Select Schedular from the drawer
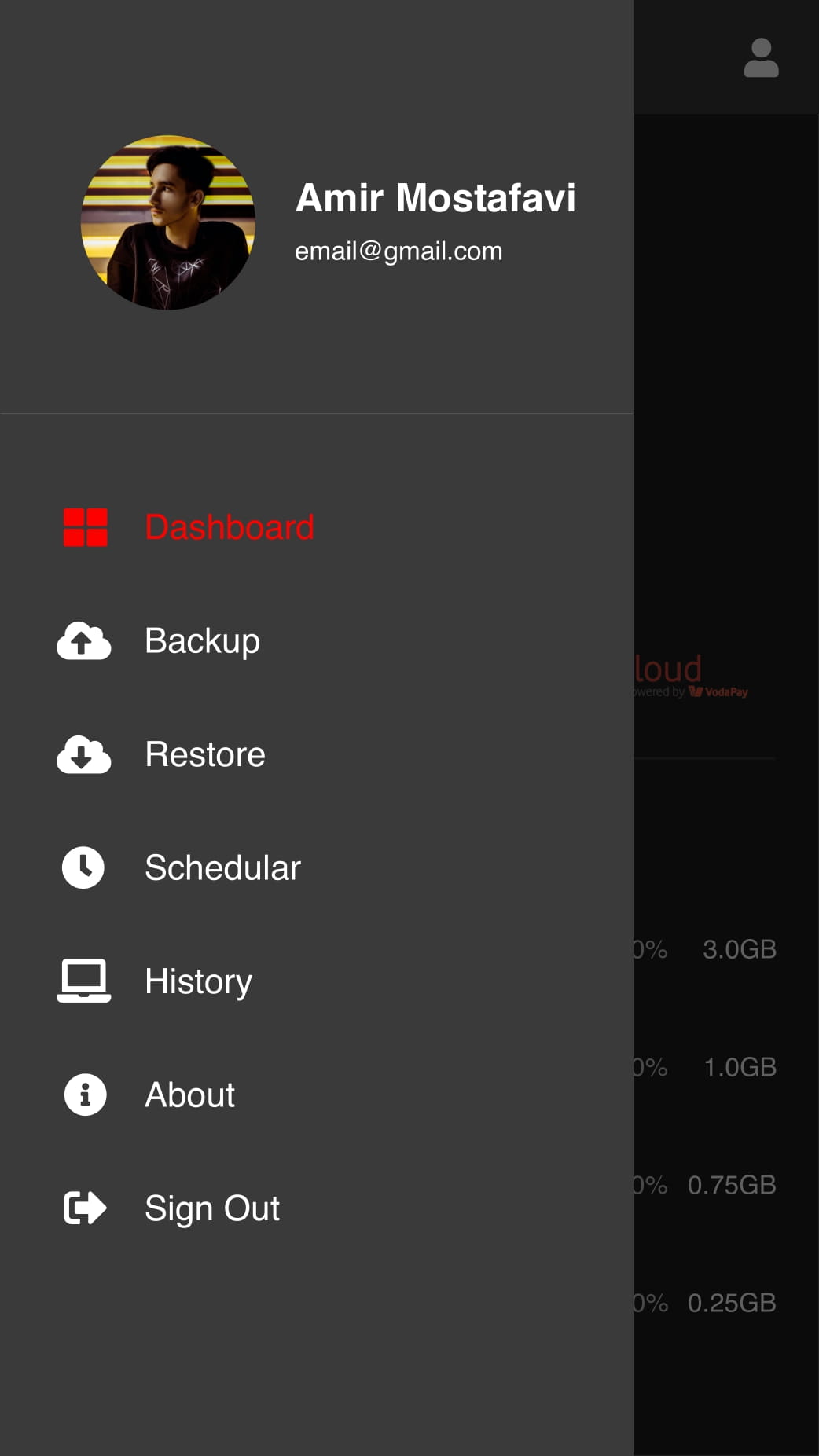The image size is (819, 1456). [x=316, y=867]
